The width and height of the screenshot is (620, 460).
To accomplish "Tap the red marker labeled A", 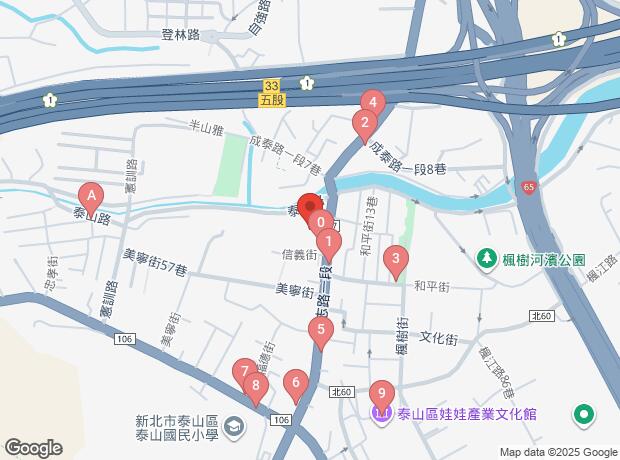I will [x=92, y=196].
